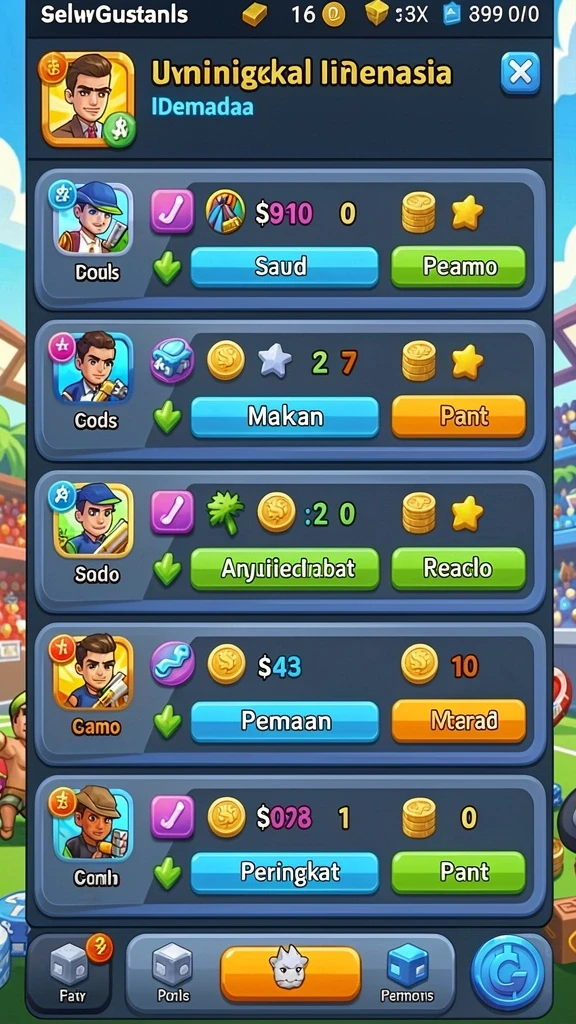
Task: Tap the orange Pant button in Cods row
Action: (x=458, y=416)
